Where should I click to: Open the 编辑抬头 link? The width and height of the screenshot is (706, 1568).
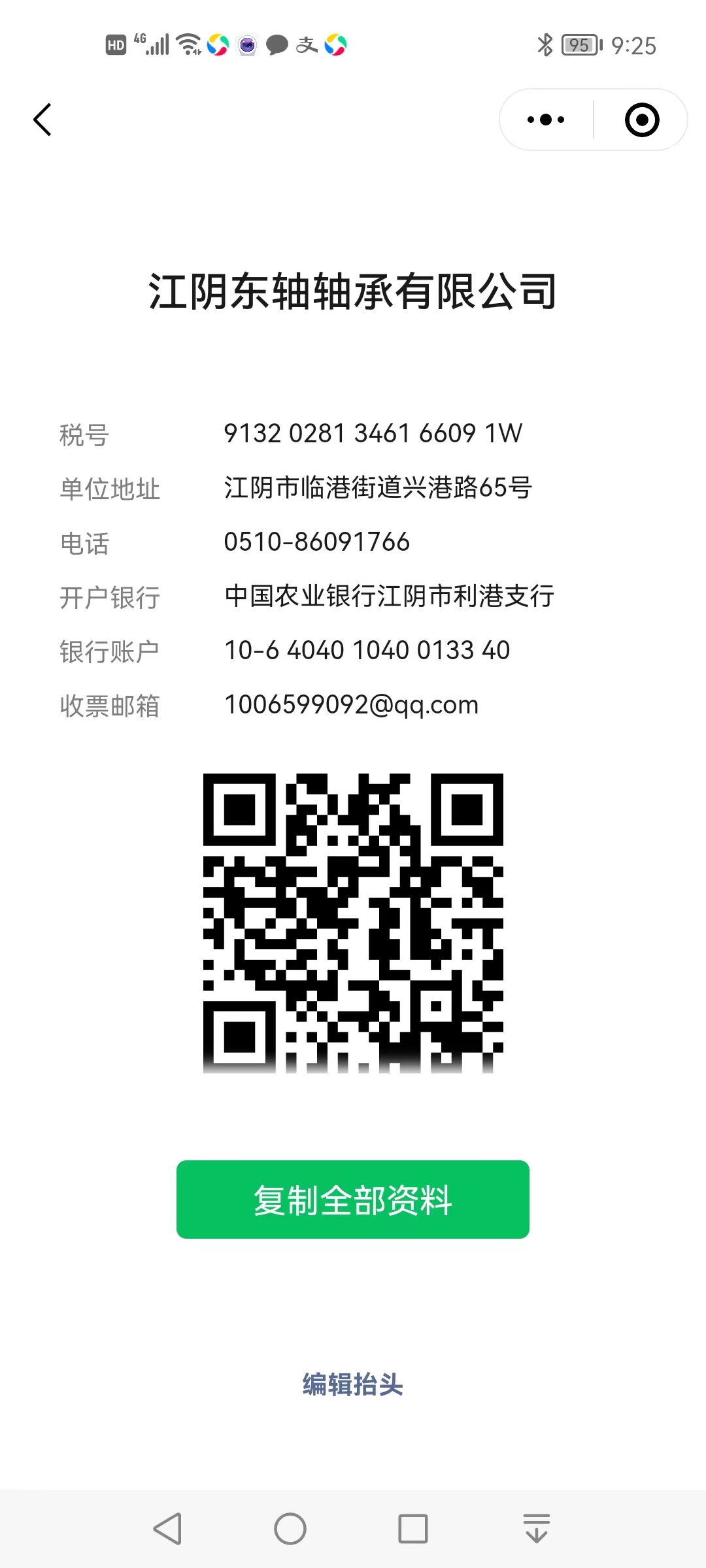[353, 1384]
